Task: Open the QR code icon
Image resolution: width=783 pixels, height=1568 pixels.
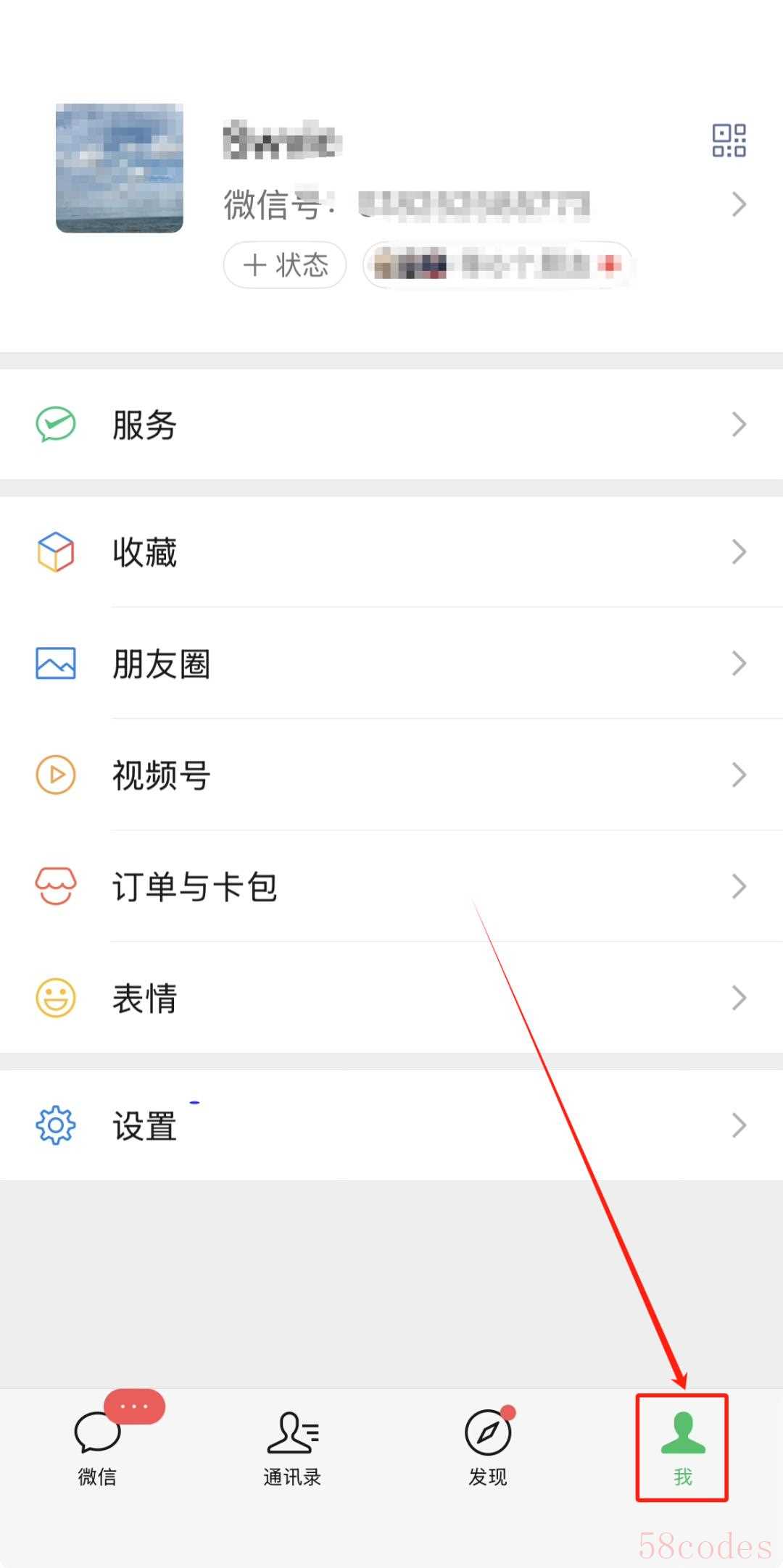Action: click(x=729, y=141)
